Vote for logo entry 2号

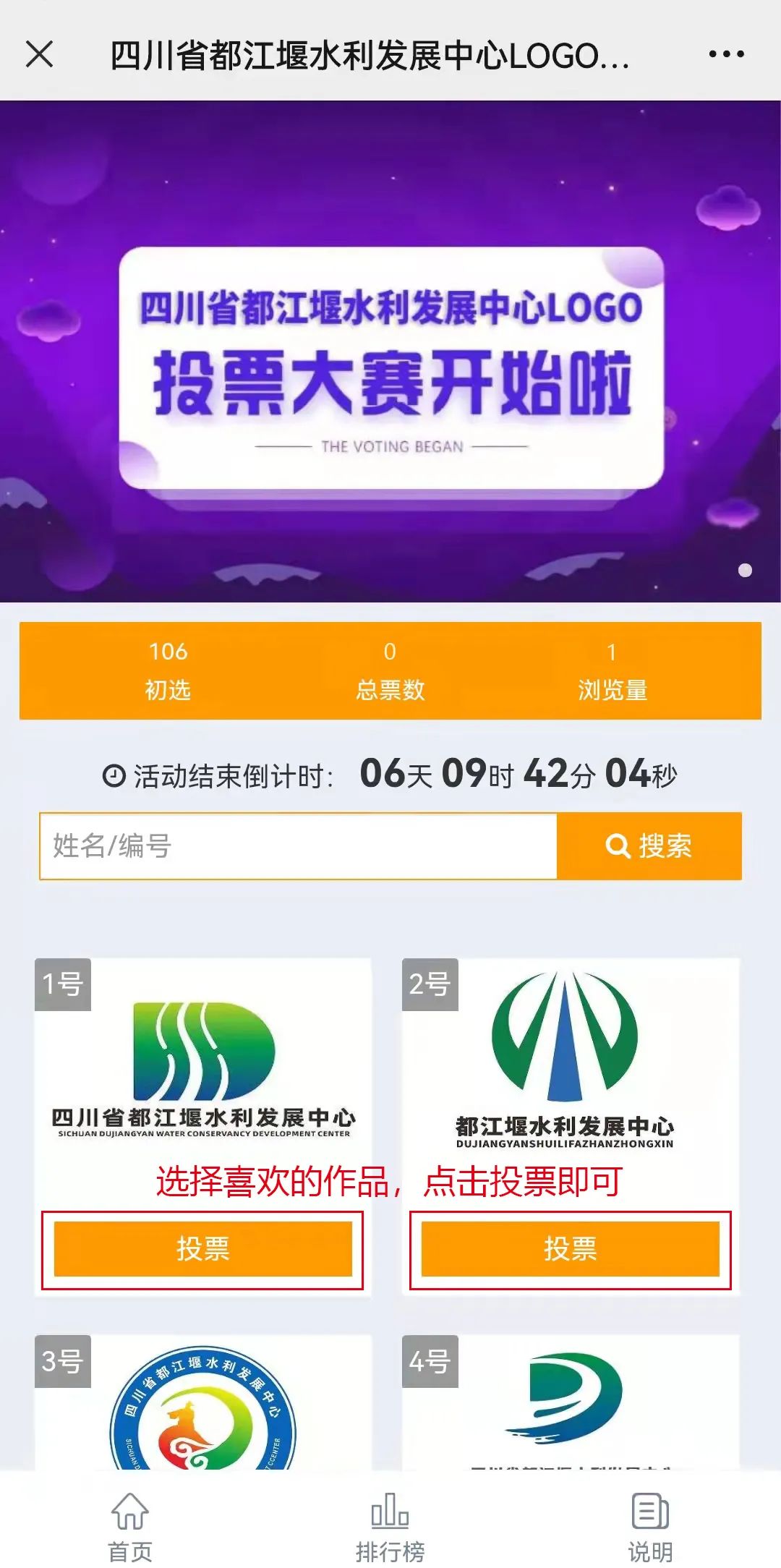(x=570, y=1249)
